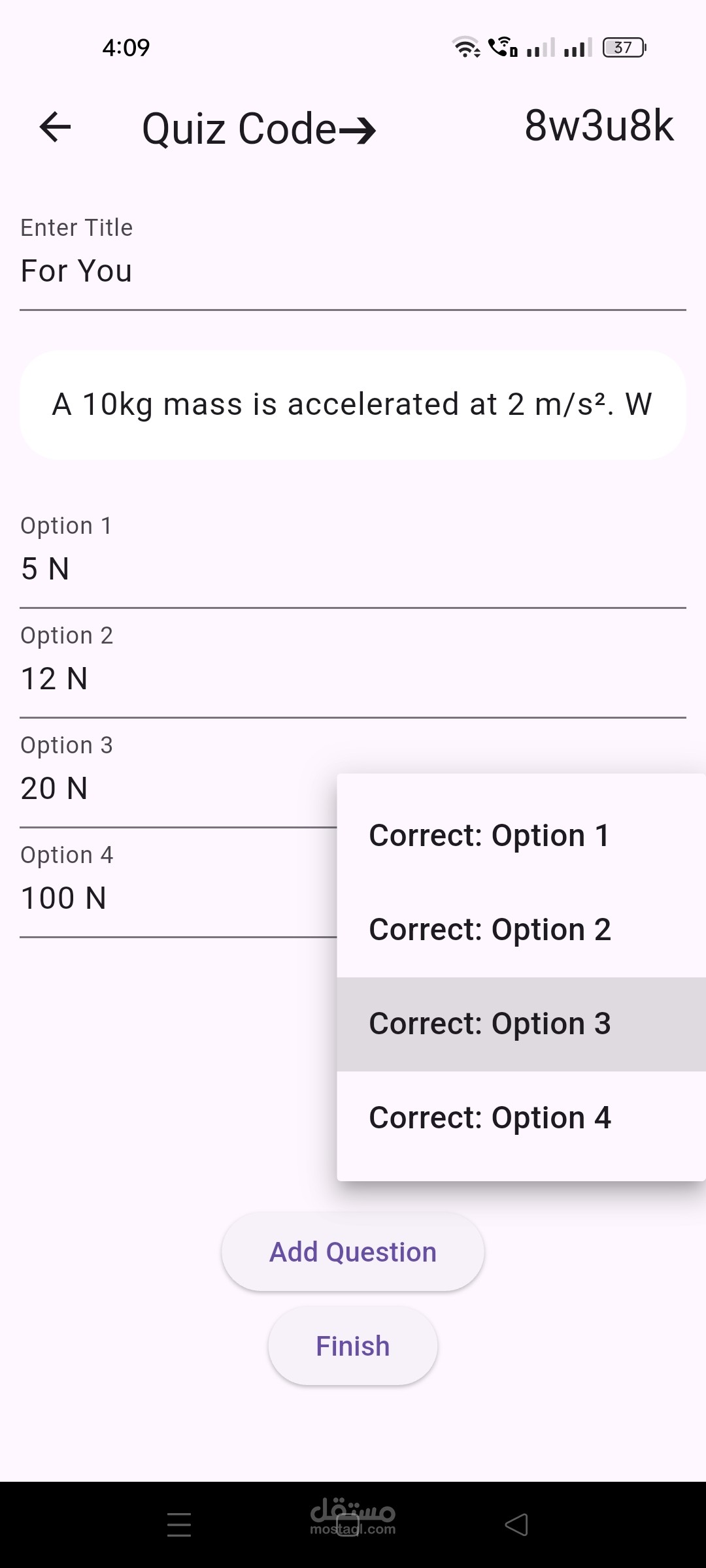Tap the system back triangle

point(516,1525)
